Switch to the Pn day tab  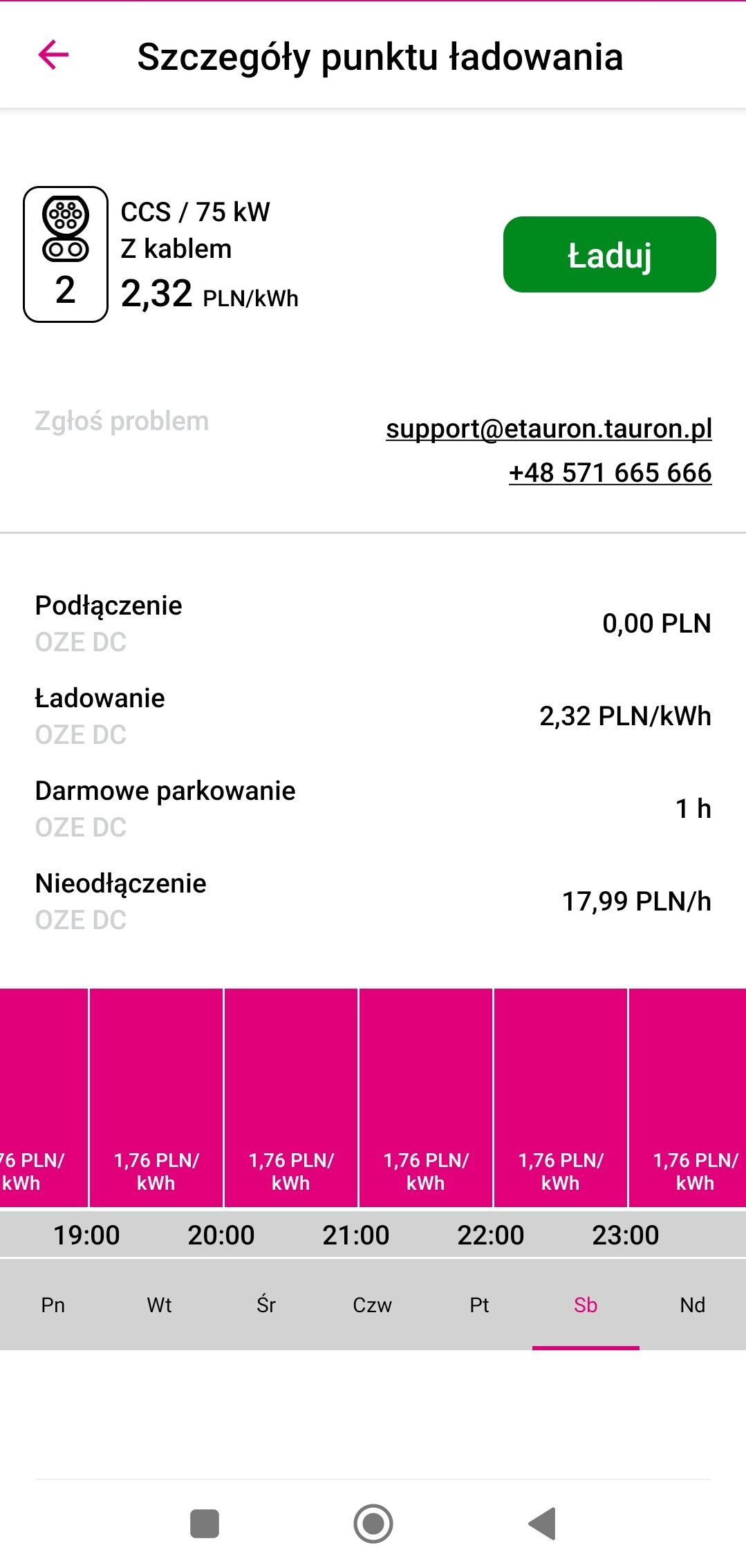[x=53, y=1305]
